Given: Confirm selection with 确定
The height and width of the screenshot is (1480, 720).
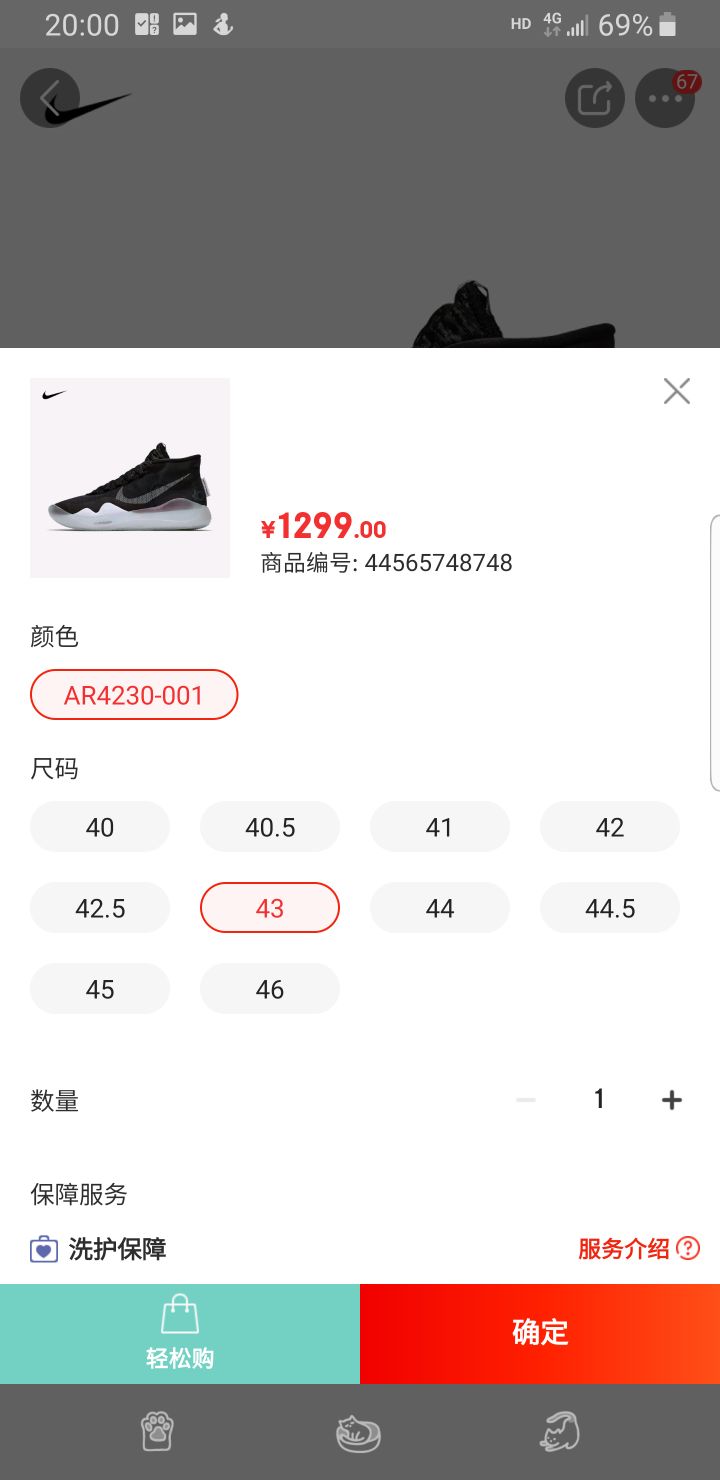Looking at the screenshot, I should (540, 1333).
